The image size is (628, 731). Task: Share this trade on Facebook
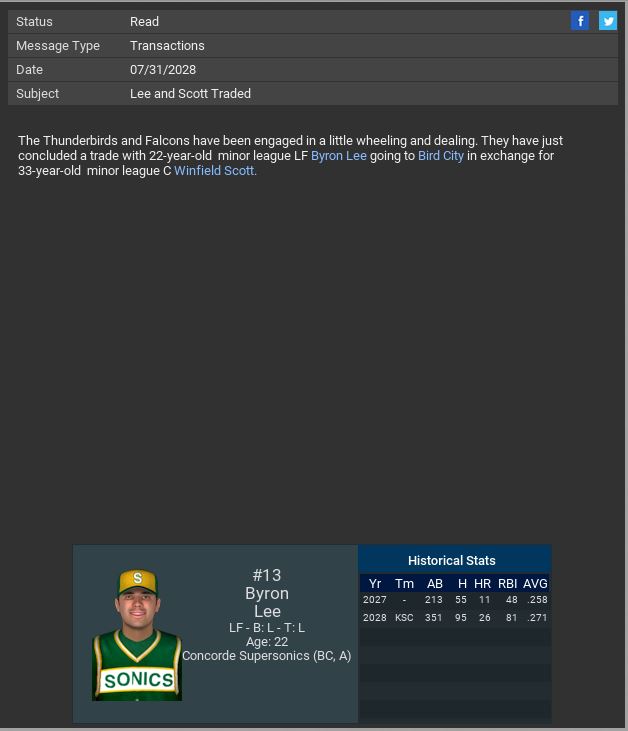pos(580,21)
